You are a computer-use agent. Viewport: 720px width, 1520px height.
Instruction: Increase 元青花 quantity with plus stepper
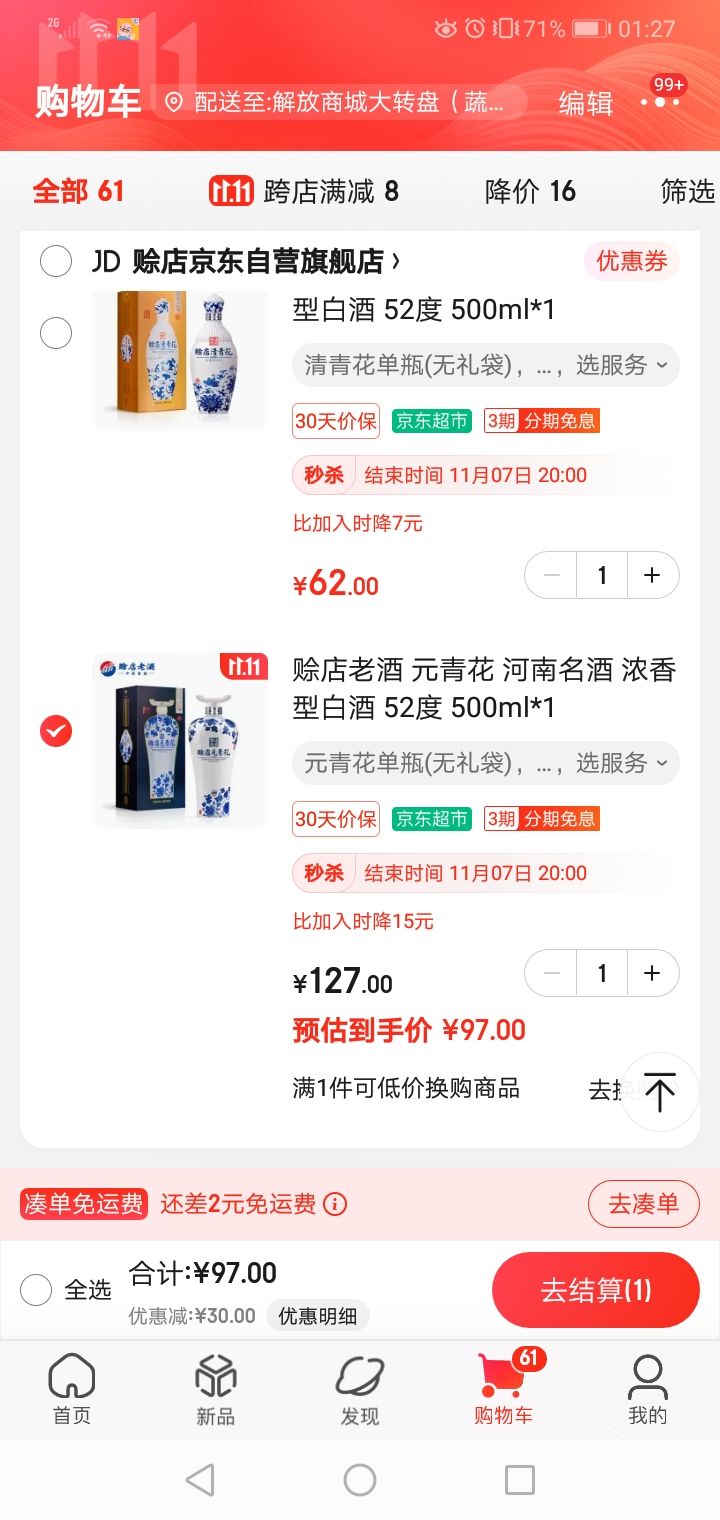tap(652, 972)
